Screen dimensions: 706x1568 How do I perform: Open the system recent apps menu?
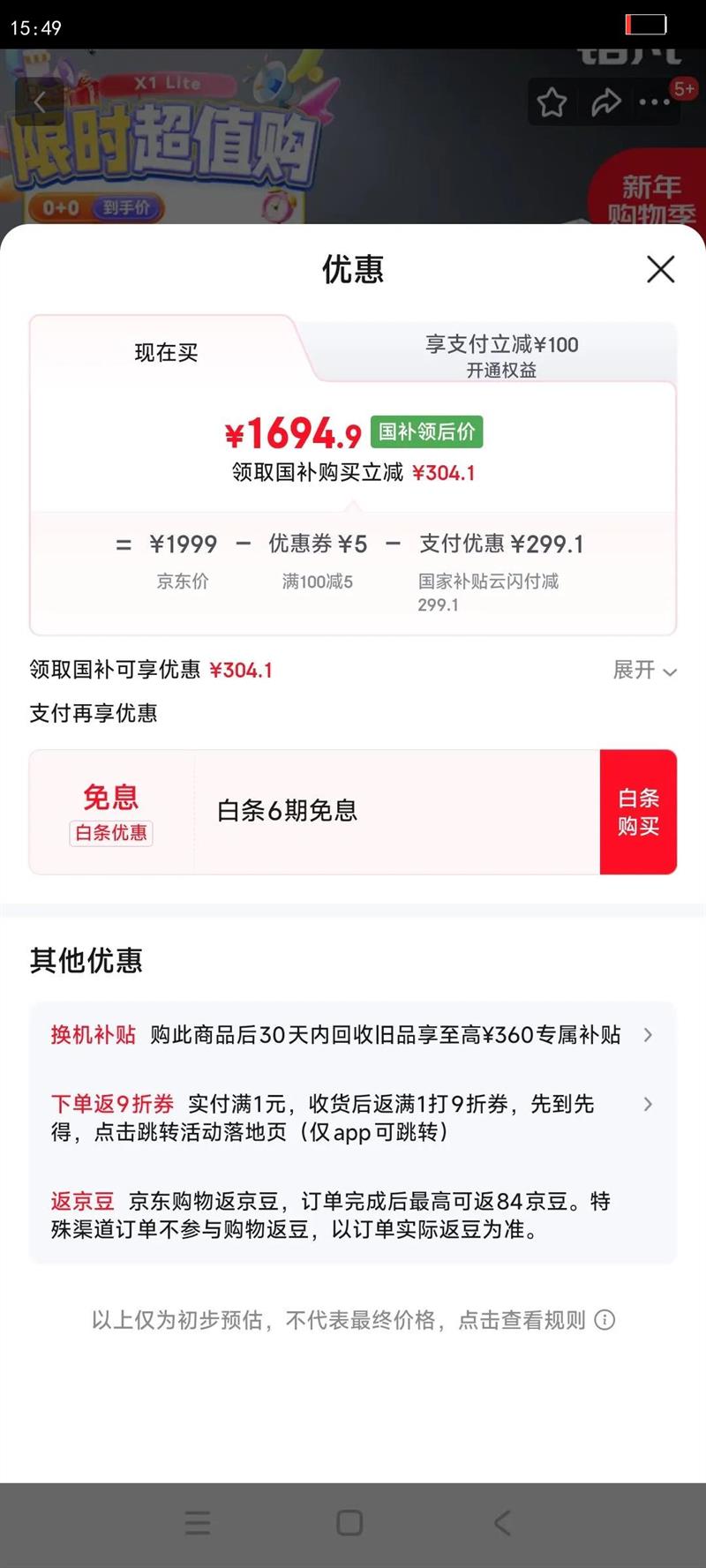click(x=198, y=1522)
